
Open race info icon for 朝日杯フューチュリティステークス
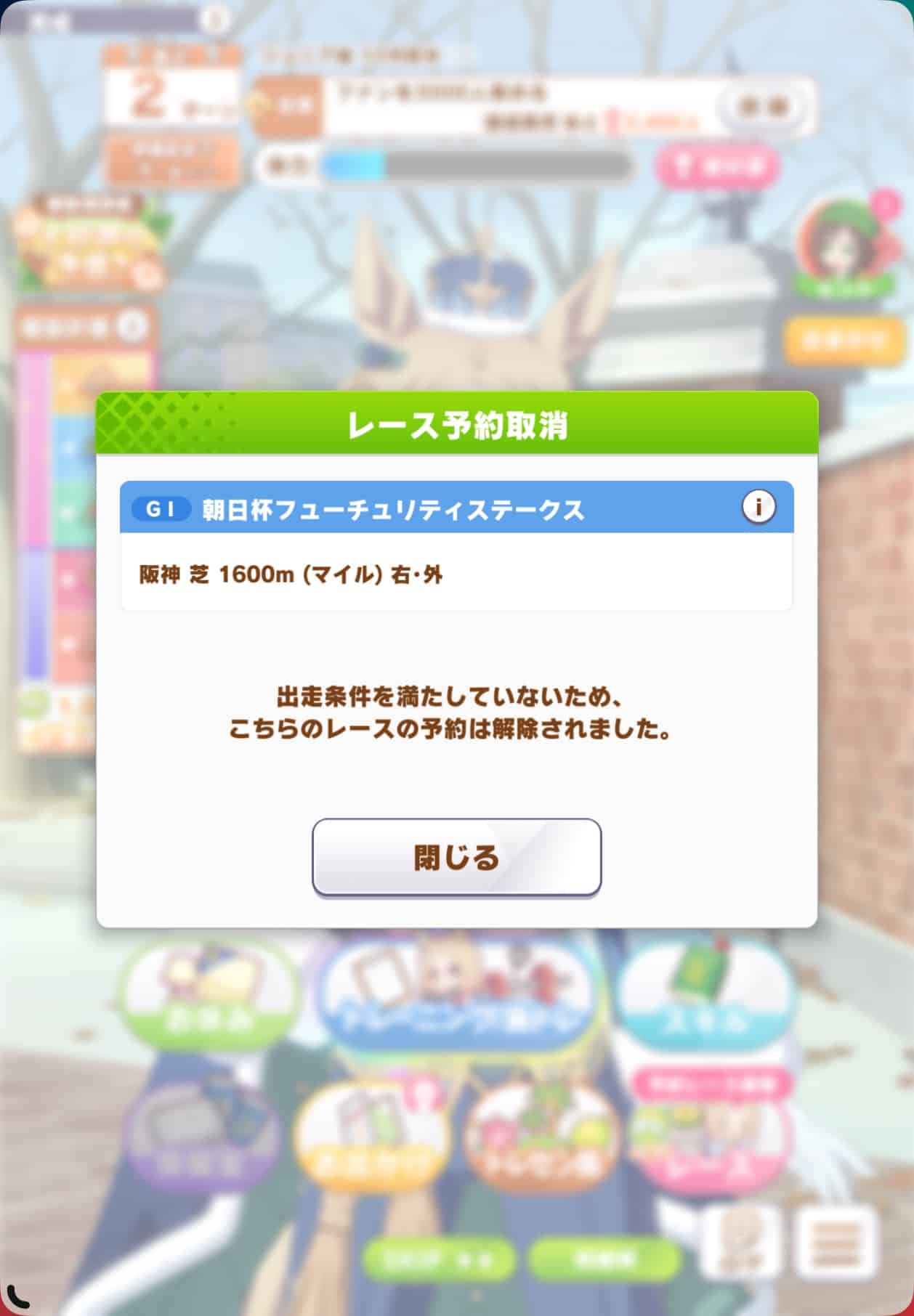click(759, 507)
